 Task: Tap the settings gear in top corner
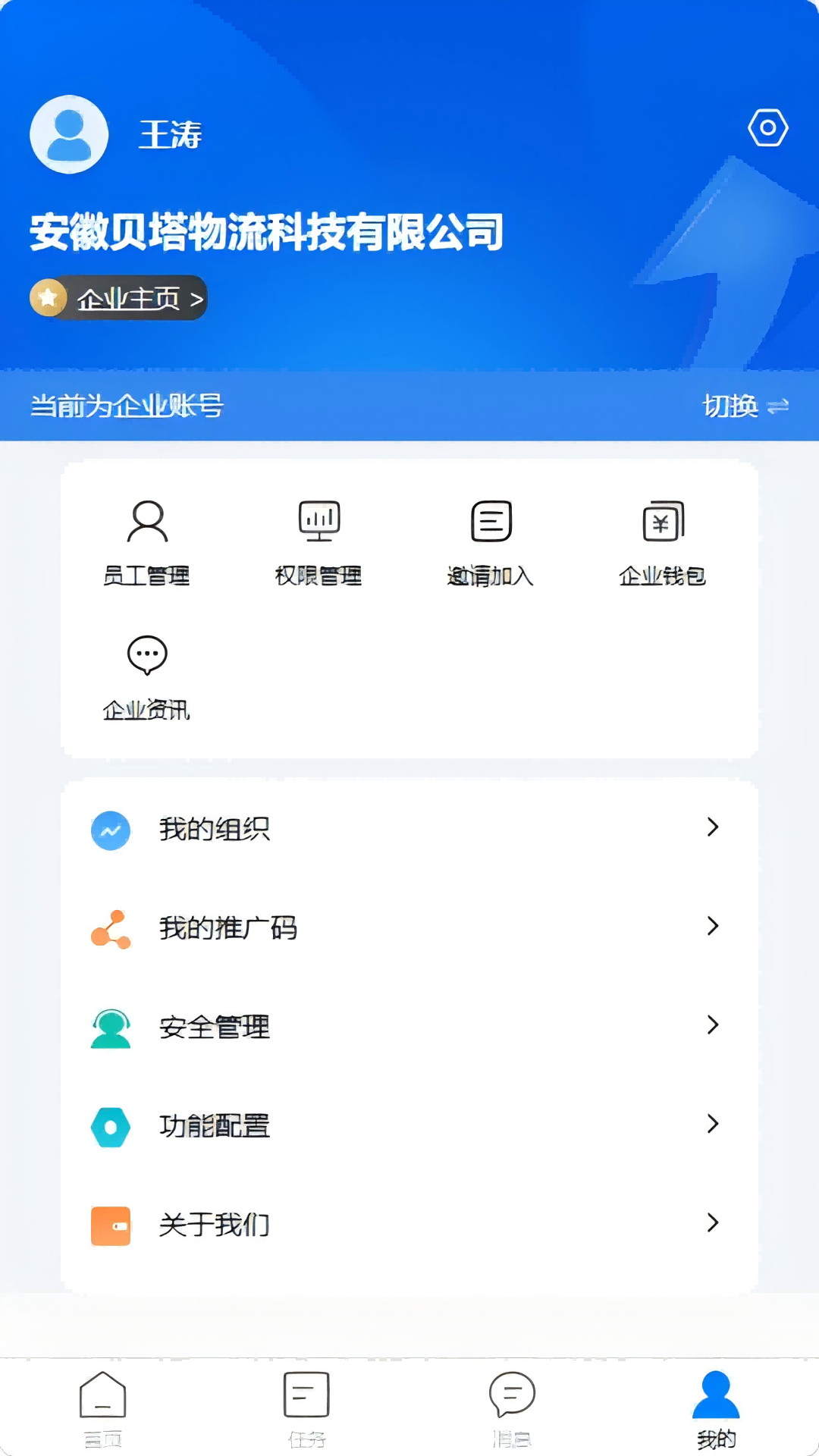(767, 127)
